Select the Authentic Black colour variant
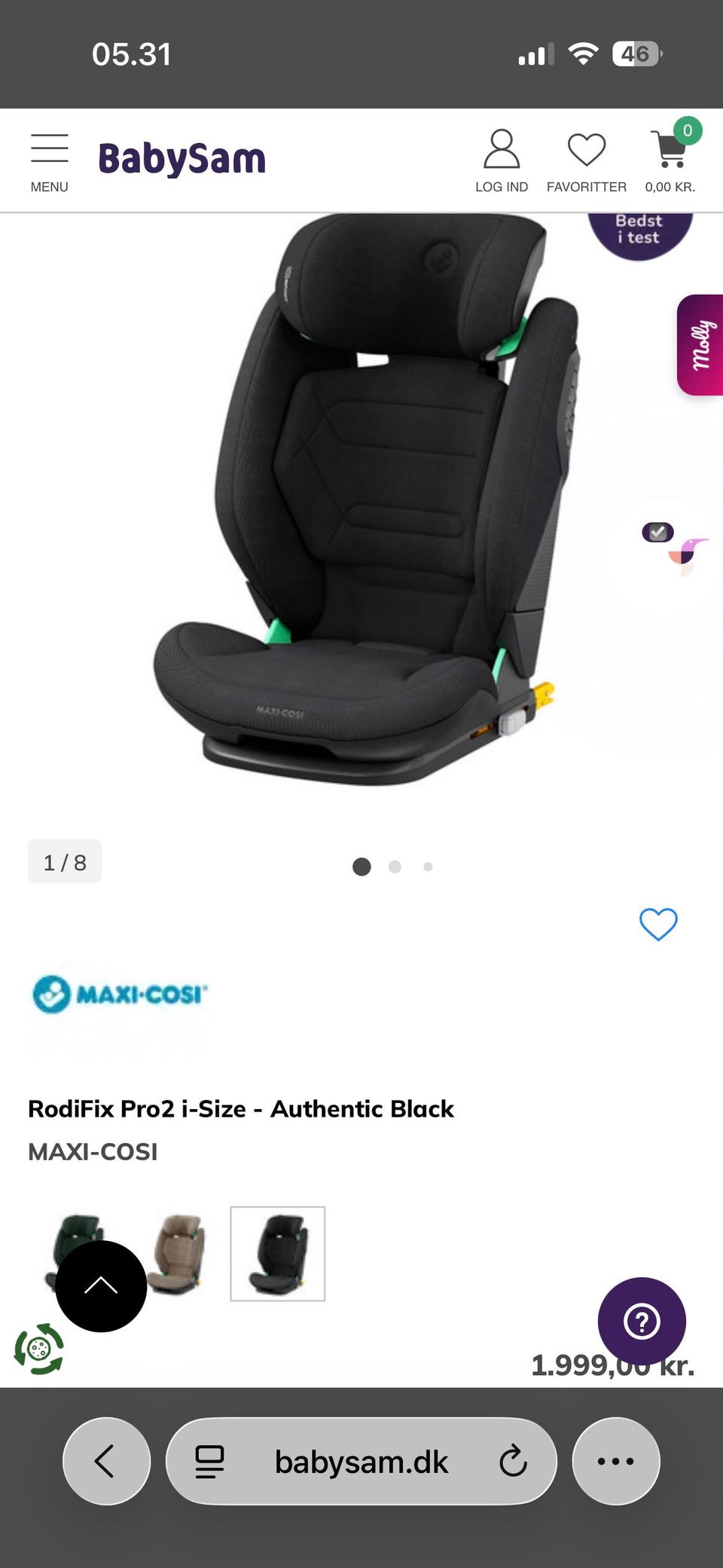 tap(277, 1254)
